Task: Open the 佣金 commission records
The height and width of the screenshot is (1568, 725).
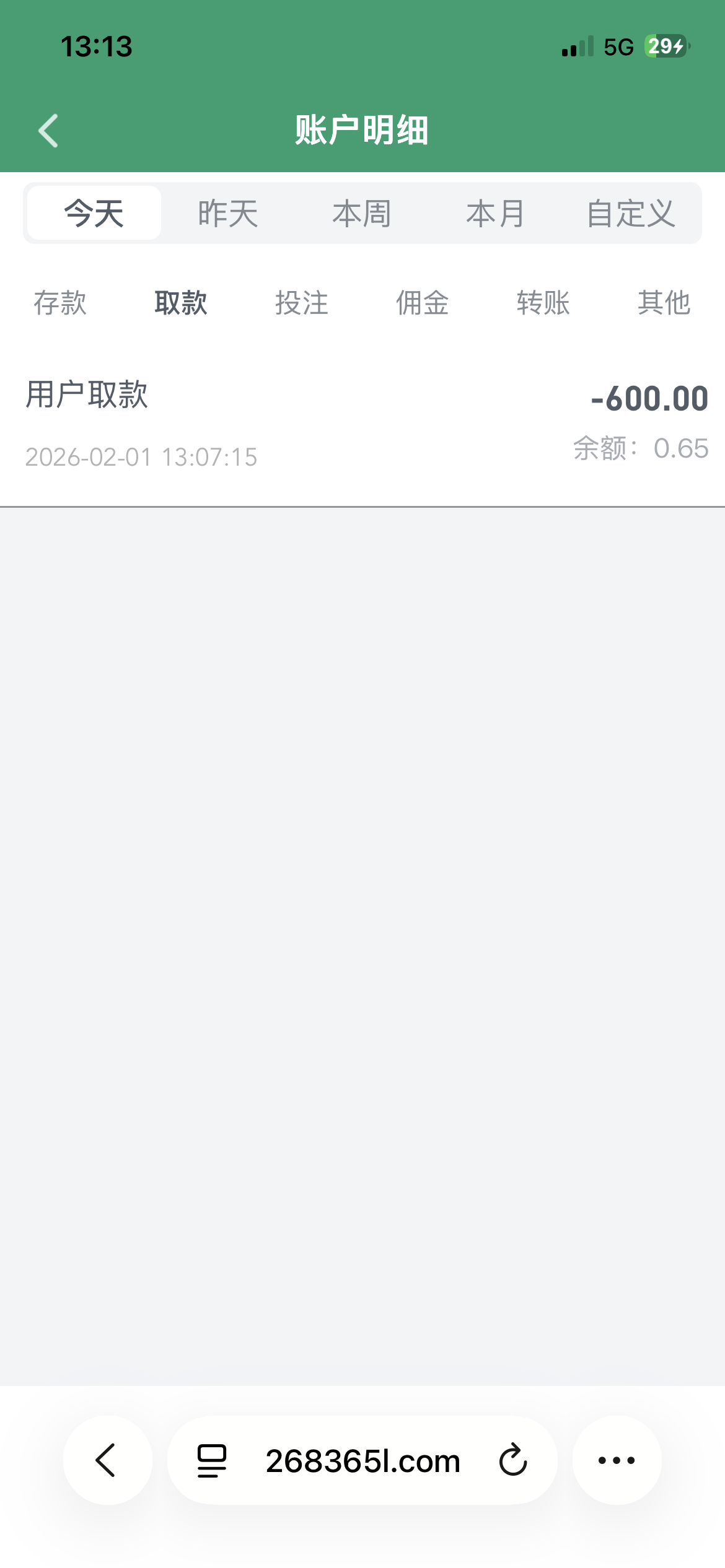Action: pyautogui.click(x=421, y=303)
